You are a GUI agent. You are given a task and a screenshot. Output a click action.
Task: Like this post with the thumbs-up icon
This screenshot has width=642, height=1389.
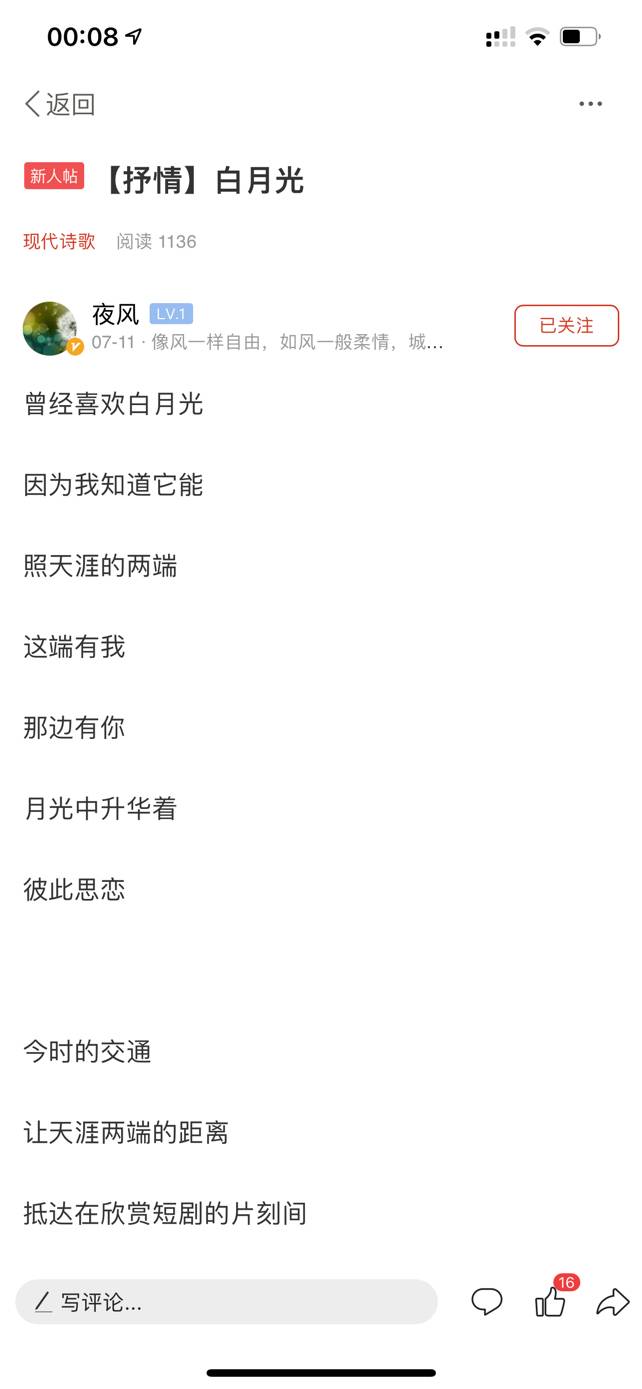click(x=550, y=1301)
